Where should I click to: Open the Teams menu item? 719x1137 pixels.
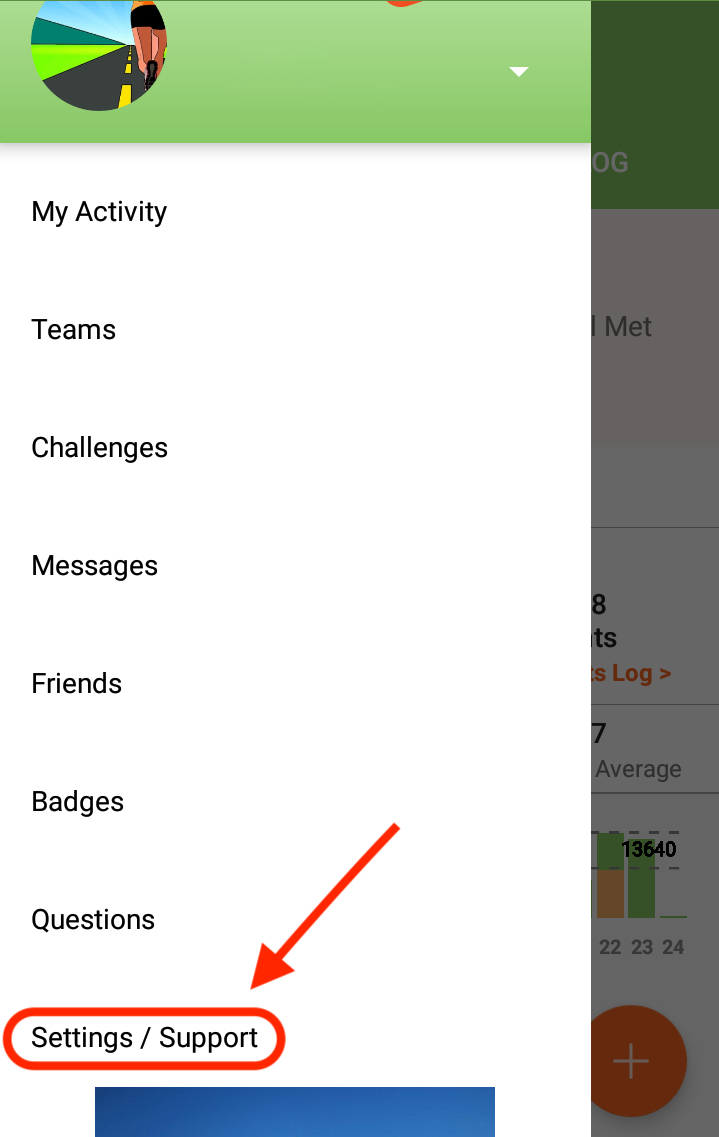(x=73, y=330)
